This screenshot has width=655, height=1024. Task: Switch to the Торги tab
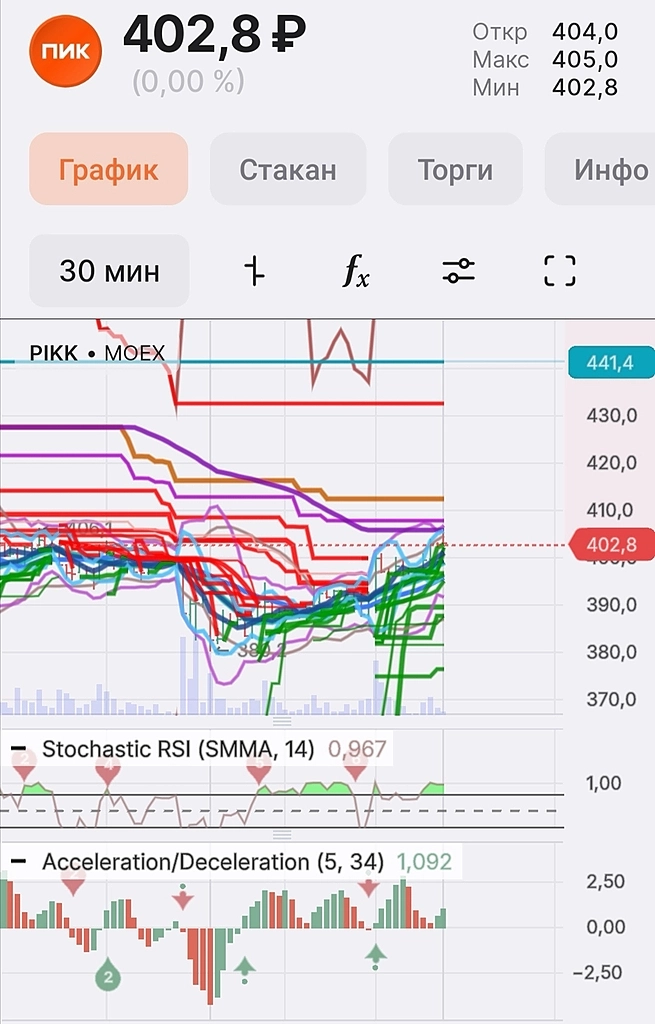455,170
